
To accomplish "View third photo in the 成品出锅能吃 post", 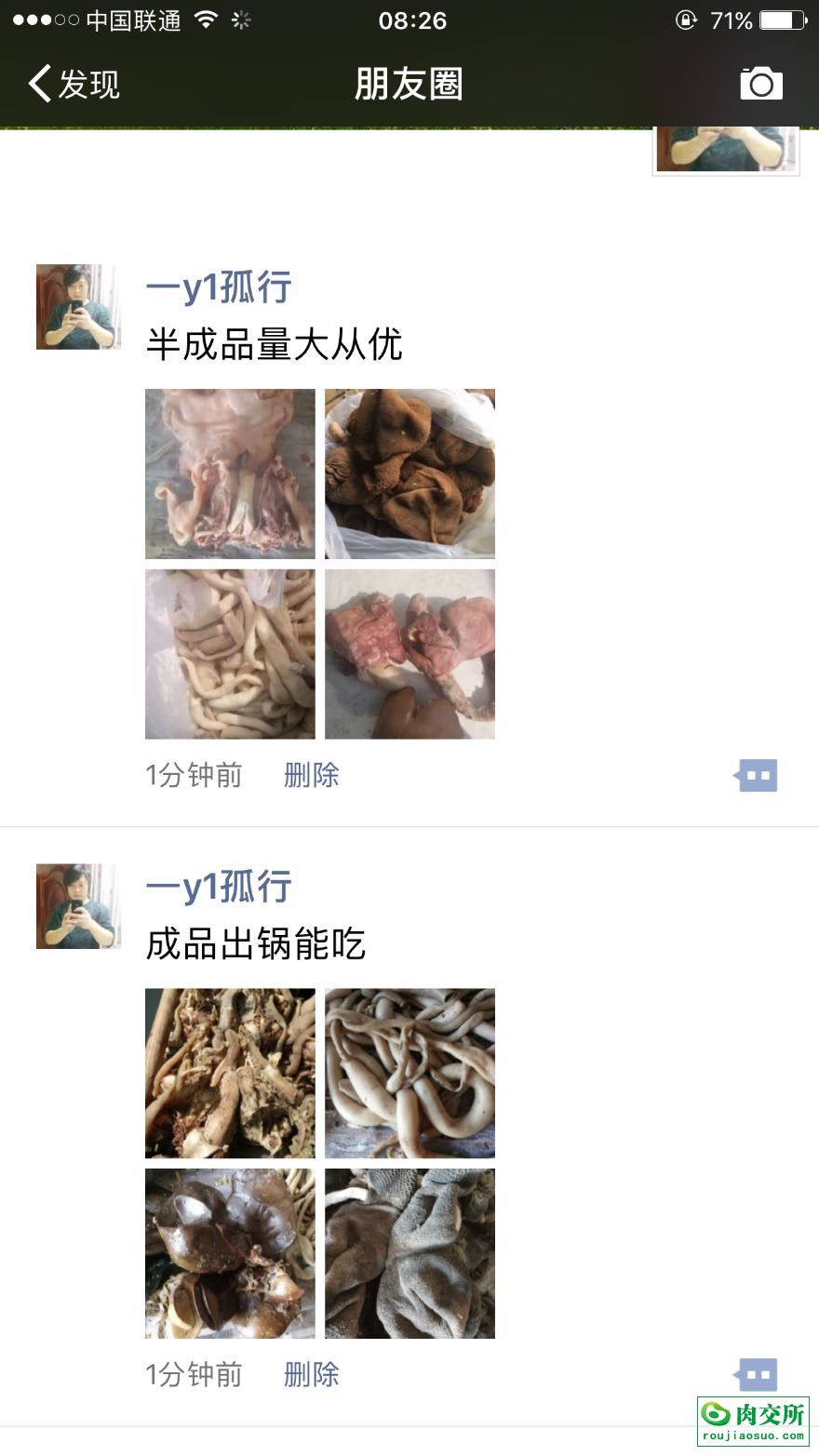I will [x=230, y=1253].
